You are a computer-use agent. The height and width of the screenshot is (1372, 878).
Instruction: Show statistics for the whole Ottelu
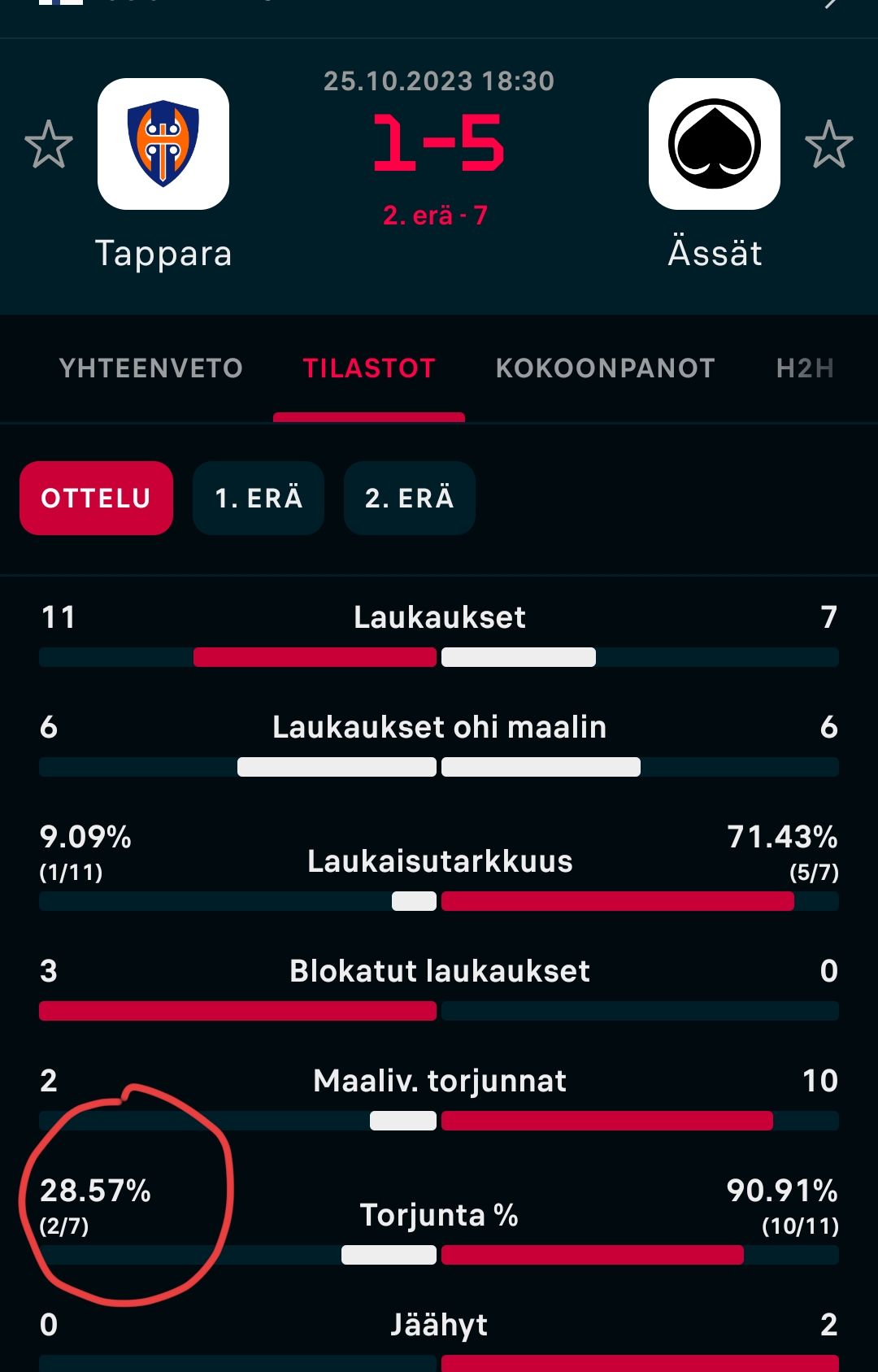96,498
